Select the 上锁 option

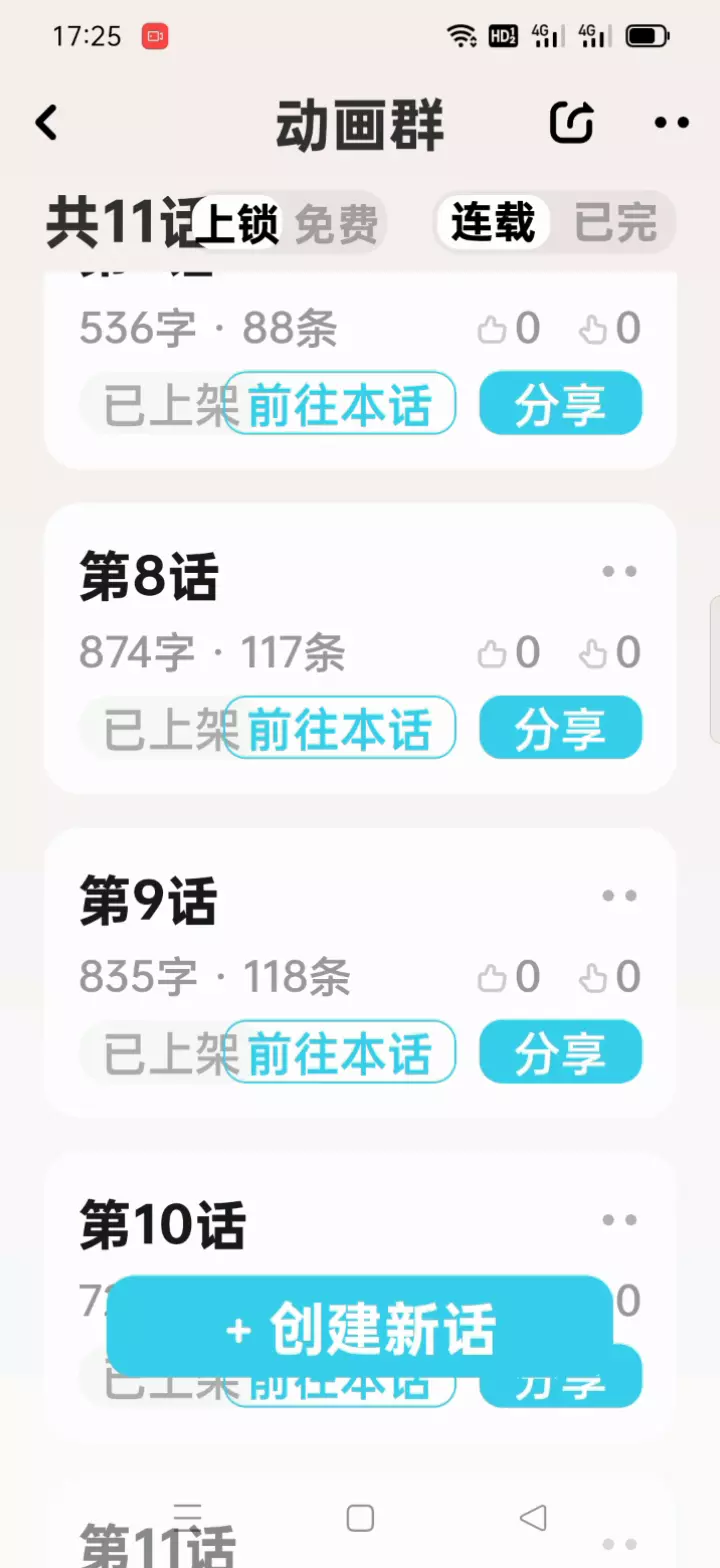238,222
